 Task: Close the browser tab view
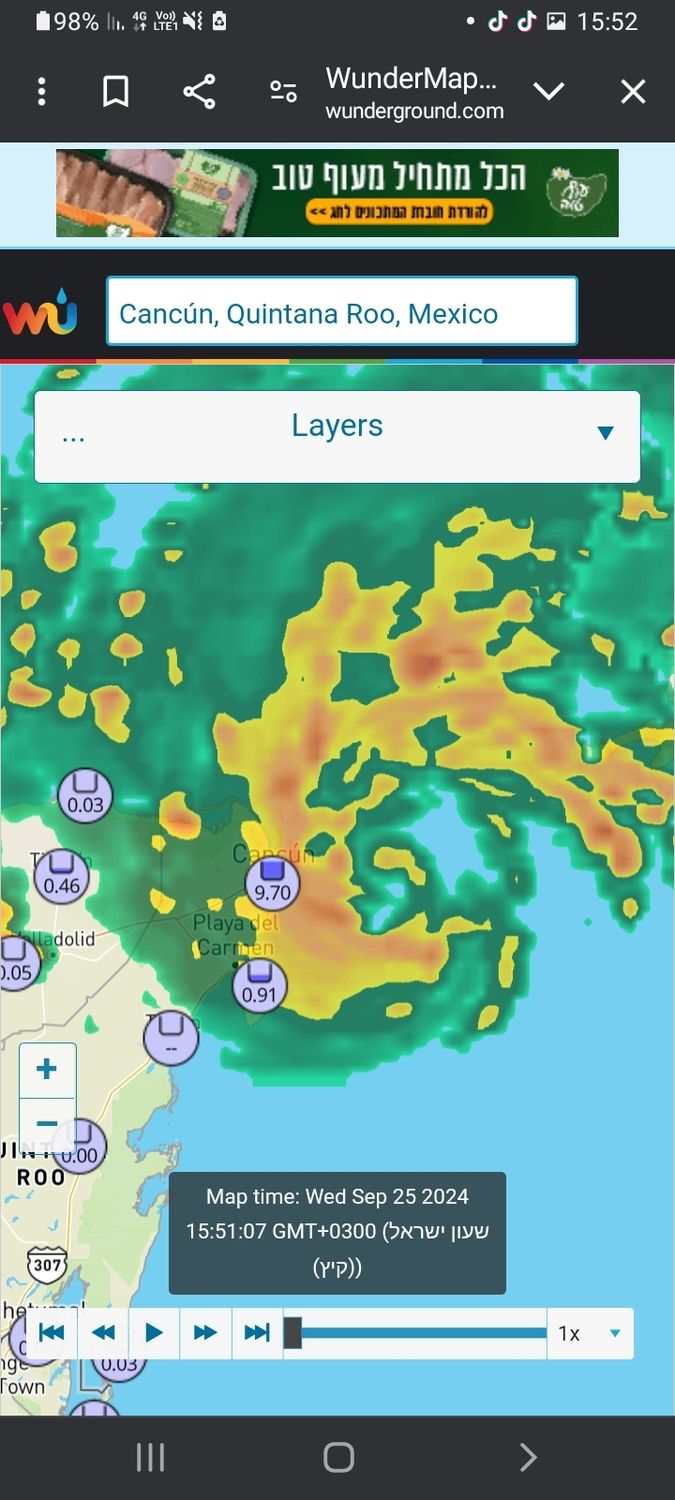pyautogui.click(x=633, y=92)
